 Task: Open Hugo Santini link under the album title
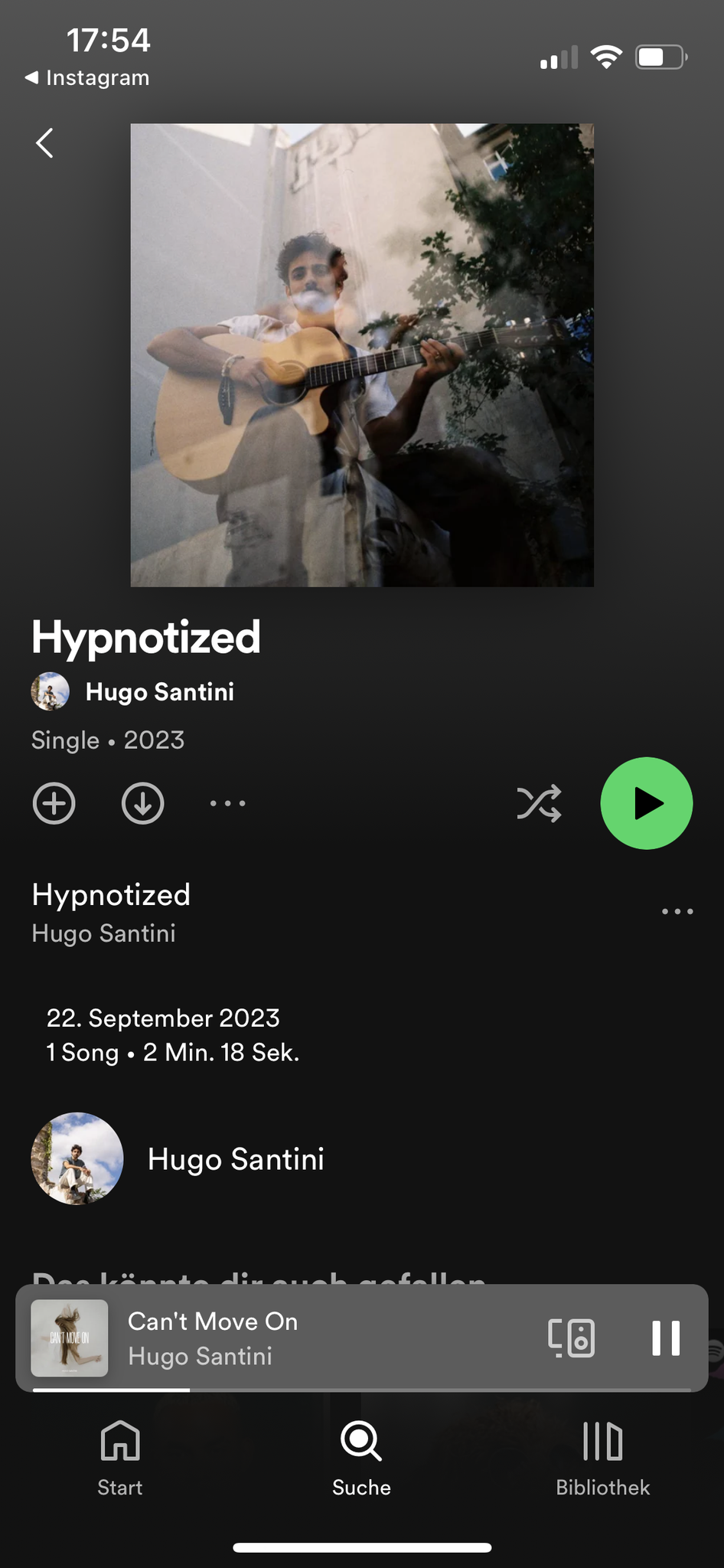[159, 692]
